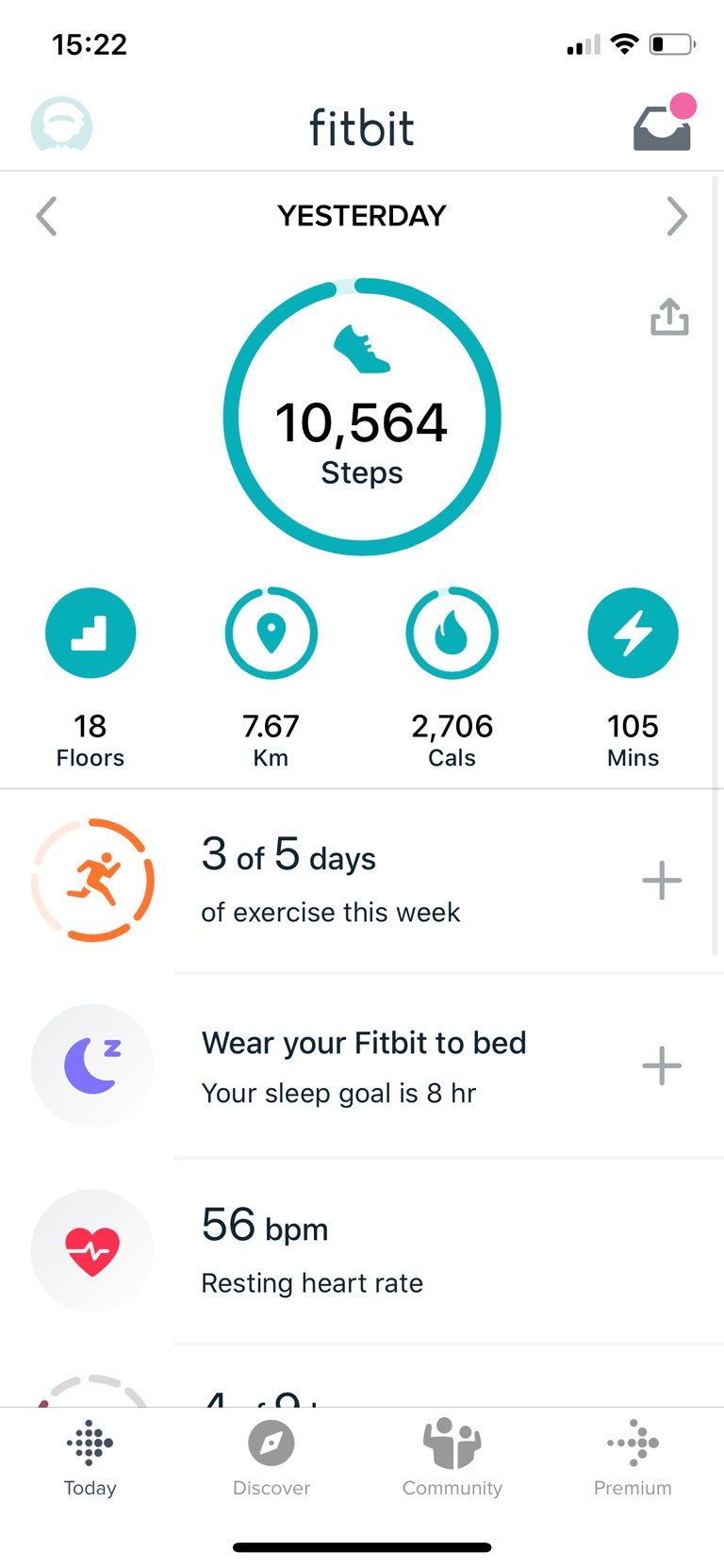Screen dimensions: 724x1568
Task: Share yesterday's activity stats
Action: (669, 317)
